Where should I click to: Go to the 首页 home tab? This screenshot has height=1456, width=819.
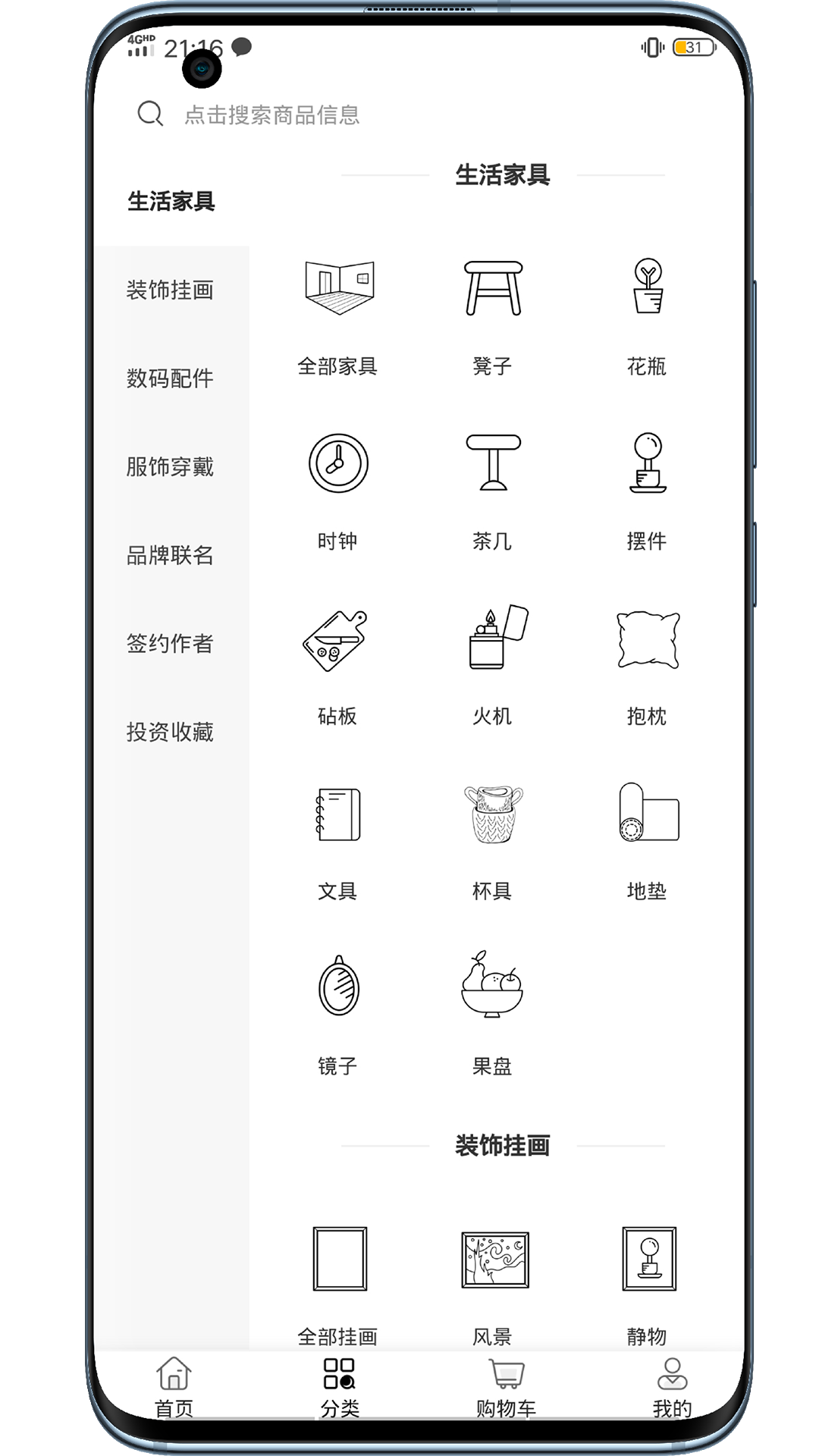pos(174,1386)
